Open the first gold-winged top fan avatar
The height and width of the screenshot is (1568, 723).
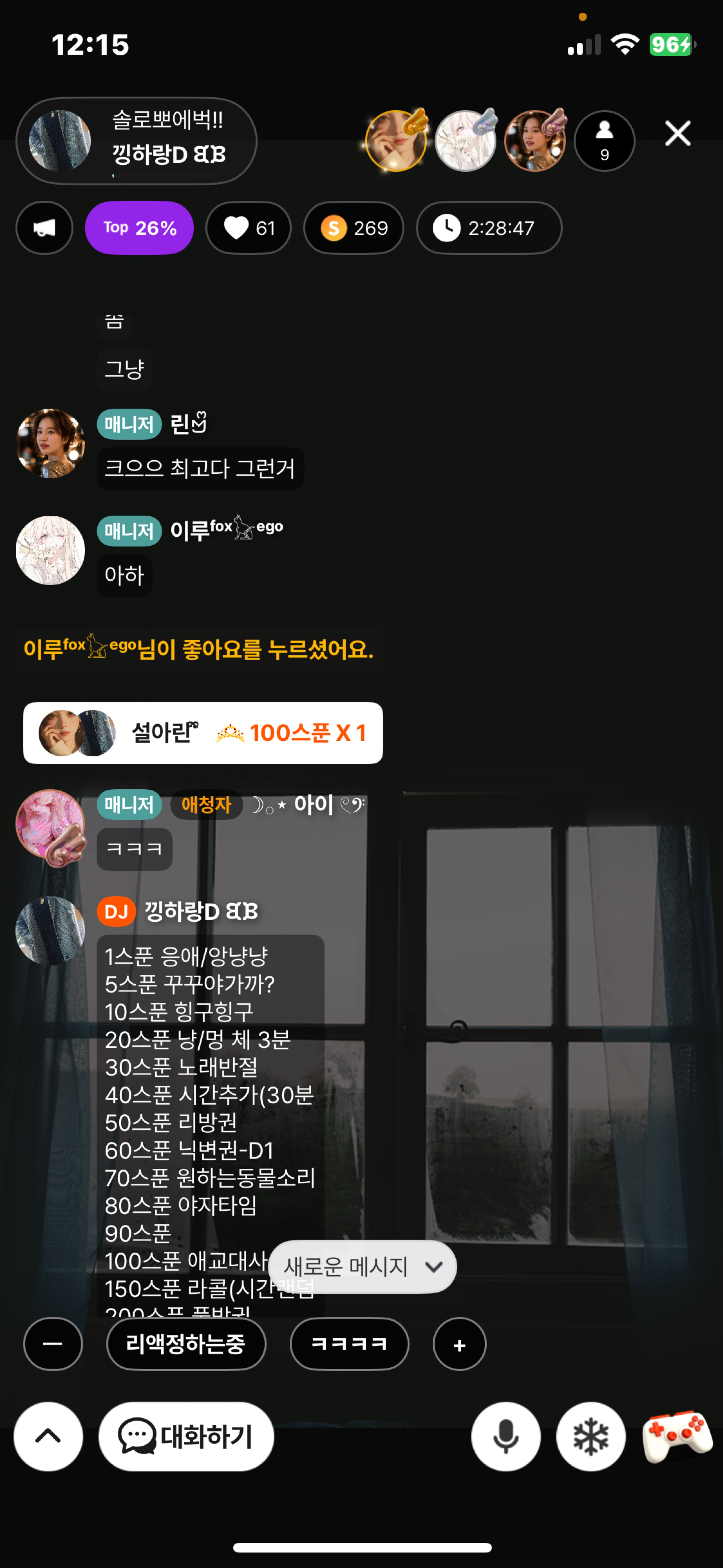tap(396, 141)
